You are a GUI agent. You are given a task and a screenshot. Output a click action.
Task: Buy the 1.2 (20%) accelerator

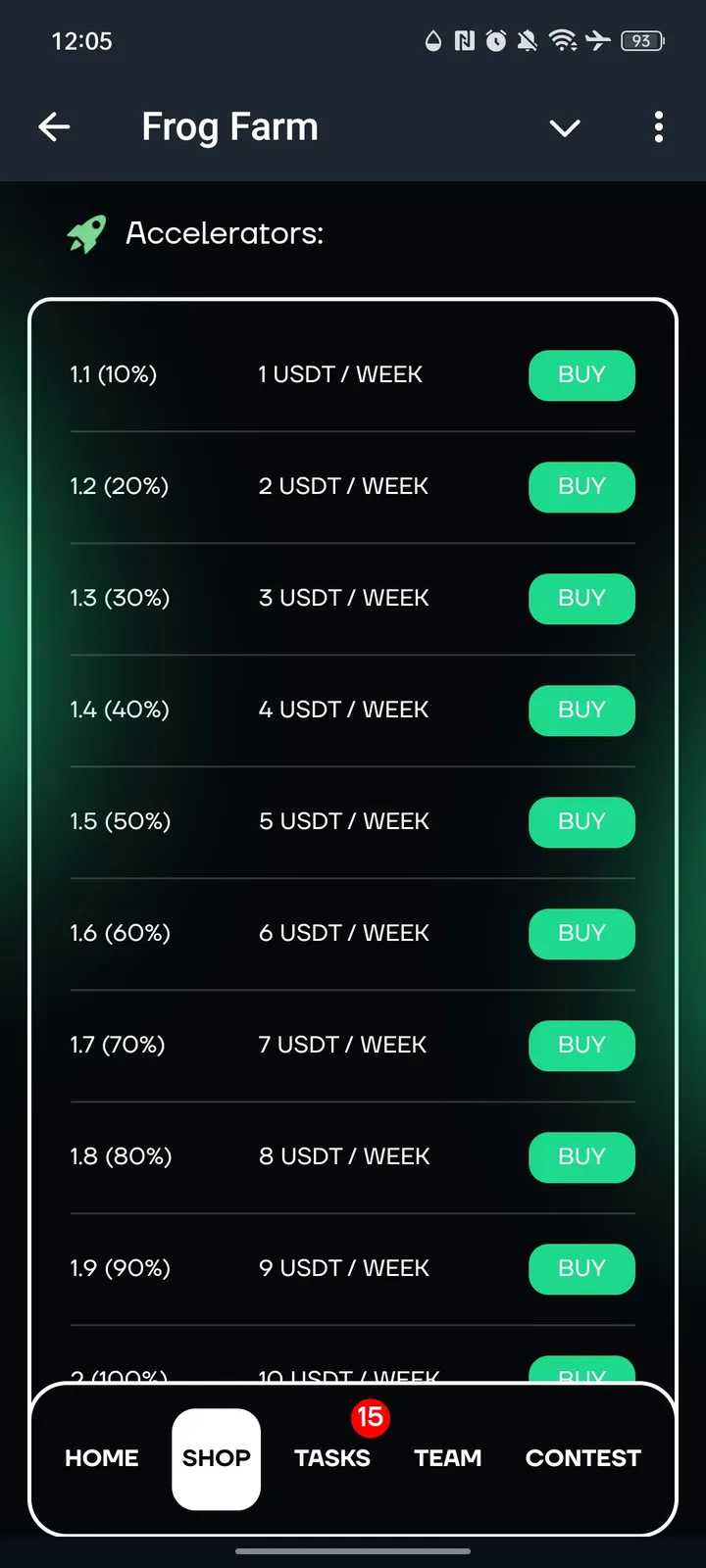tap(581, 487)
